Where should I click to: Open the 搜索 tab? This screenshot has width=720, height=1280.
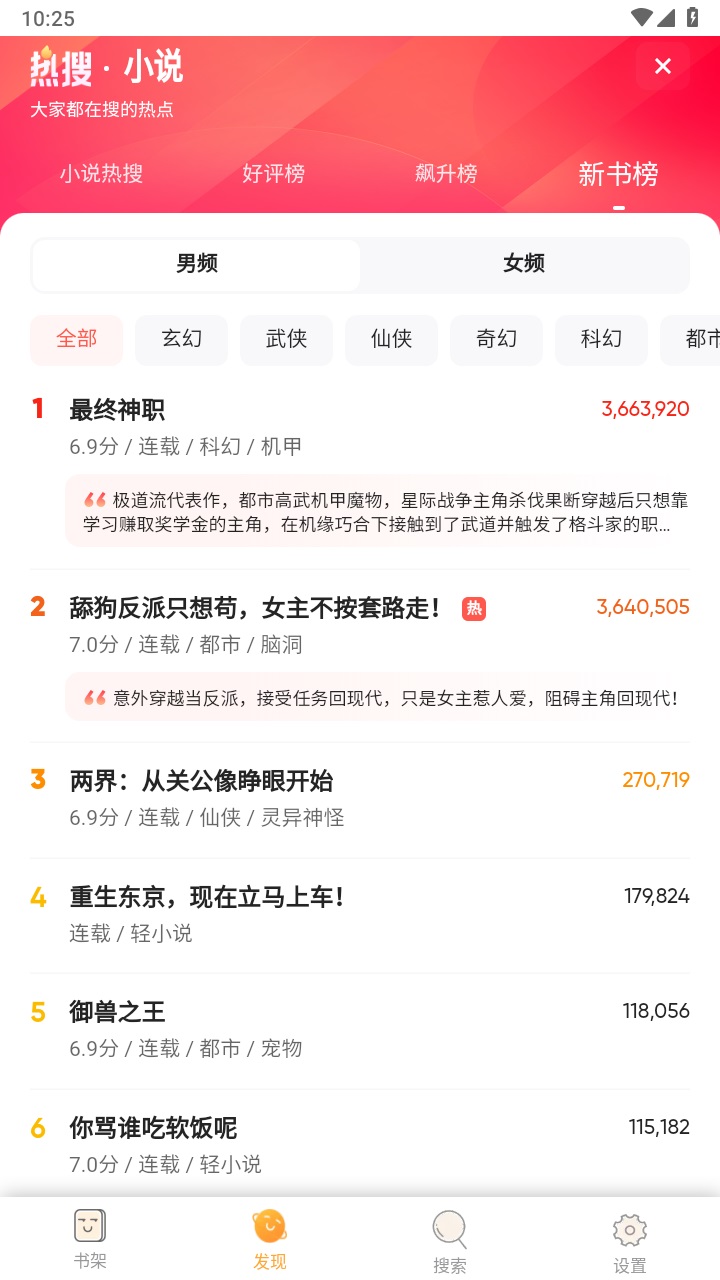[x=450, y=1241]
